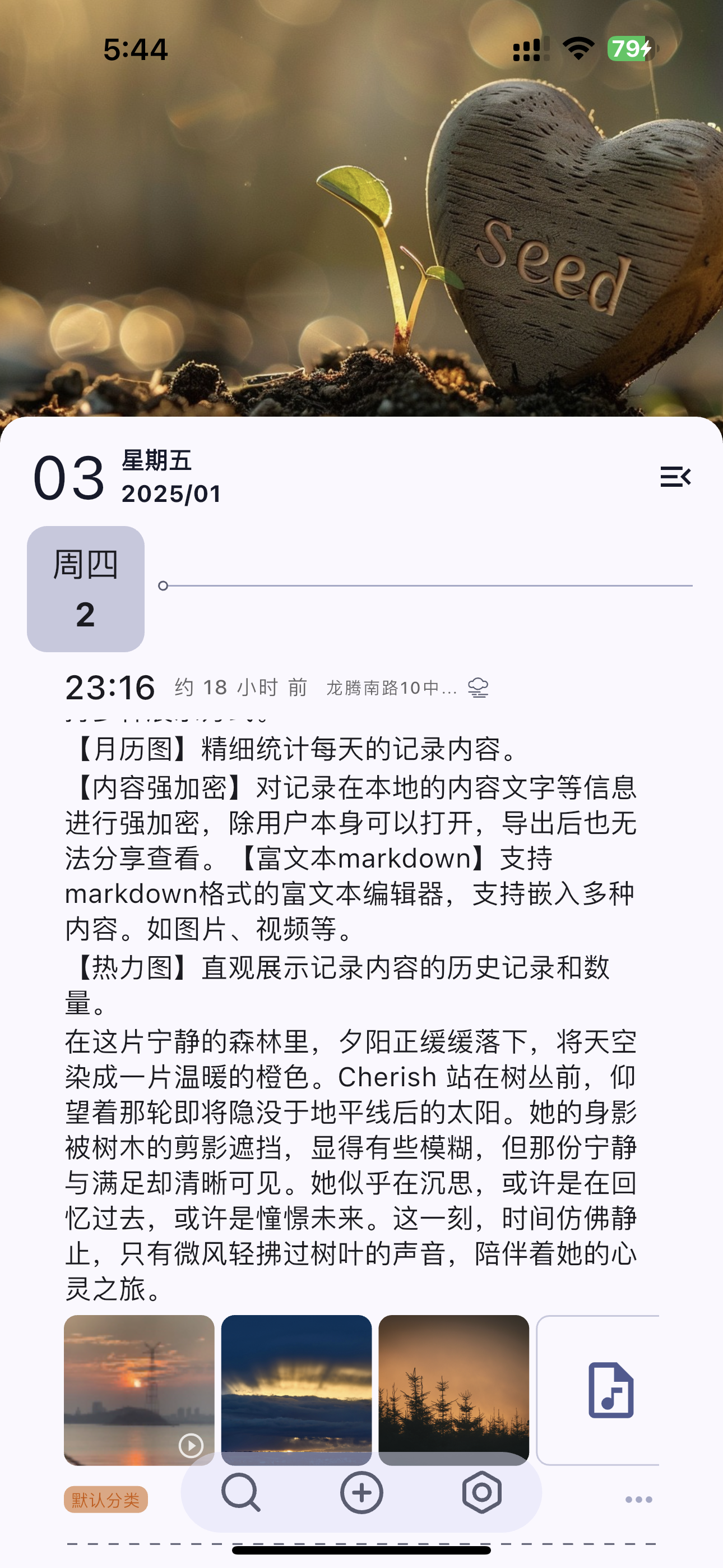Open the collapse menu icon beside the date
Image resolution: width=723 pixels, height=1568 pixels.
(675, 477)
